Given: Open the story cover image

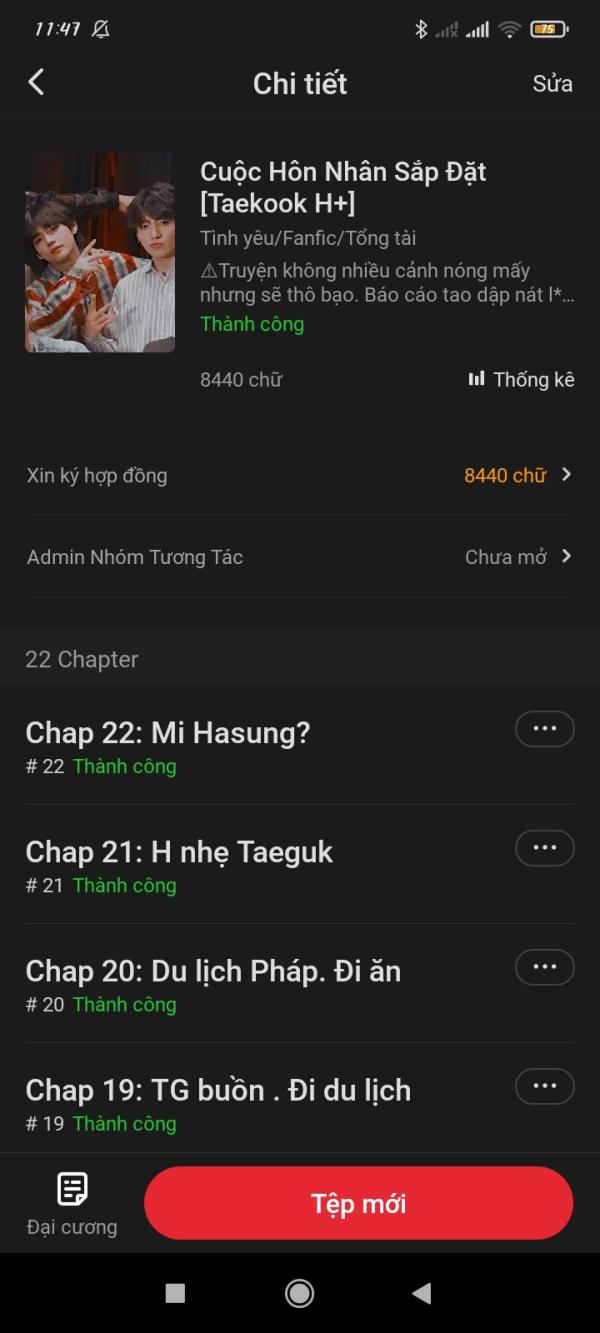Looking at the screenshot, I should (100, 252).
